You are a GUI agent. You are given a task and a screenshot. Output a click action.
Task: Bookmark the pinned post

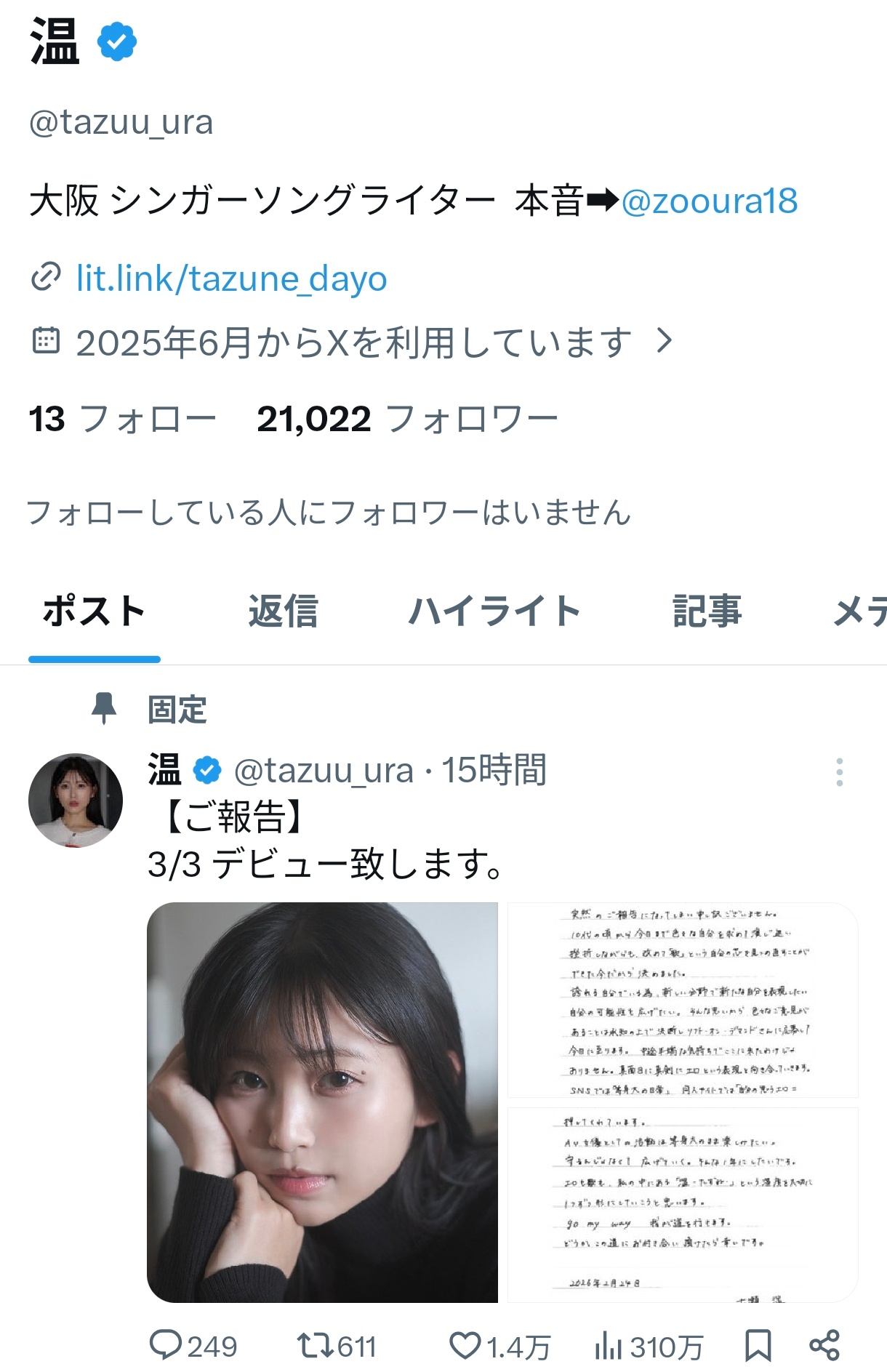coord(758,1347)
